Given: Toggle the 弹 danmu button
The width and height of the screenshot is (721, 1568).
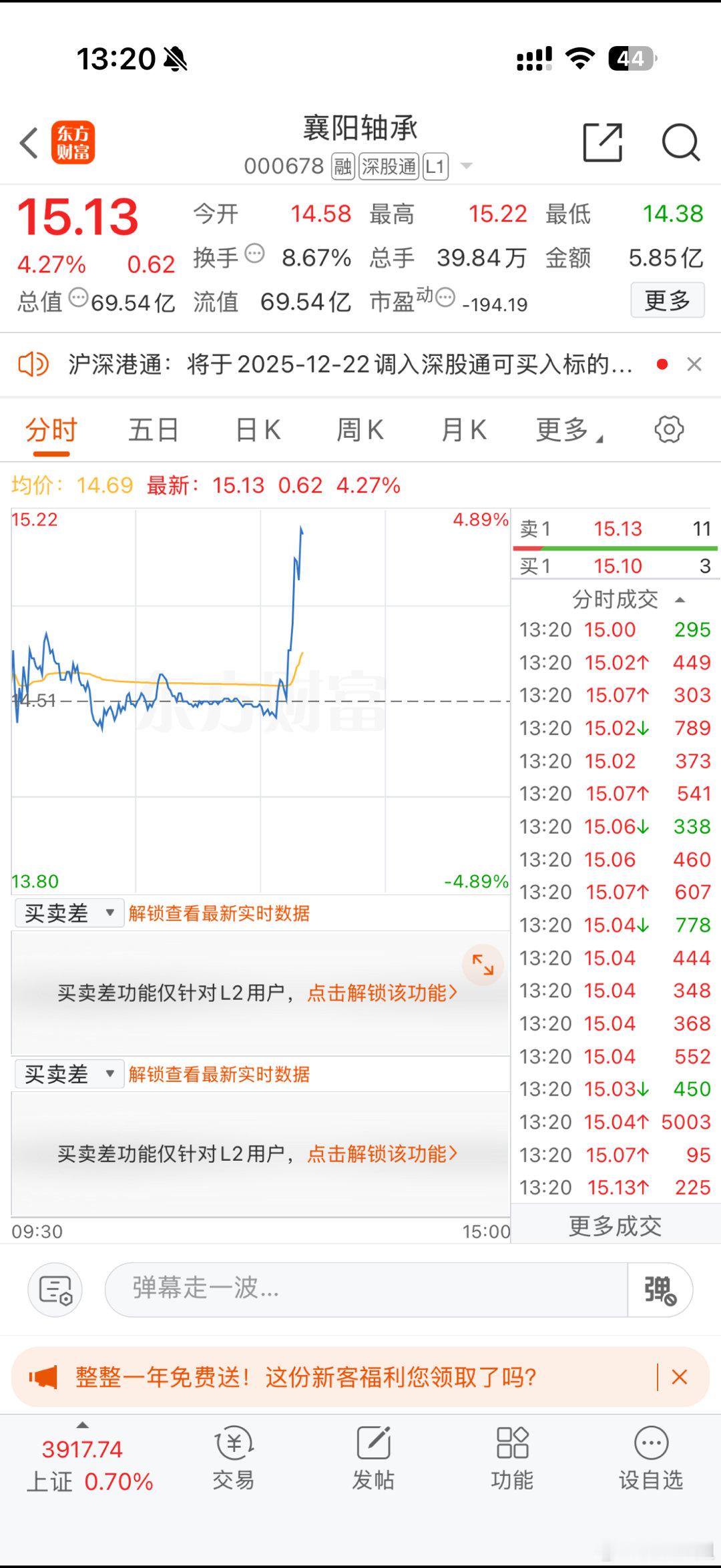Looking at the screenshot, I should pos(660,1290).
